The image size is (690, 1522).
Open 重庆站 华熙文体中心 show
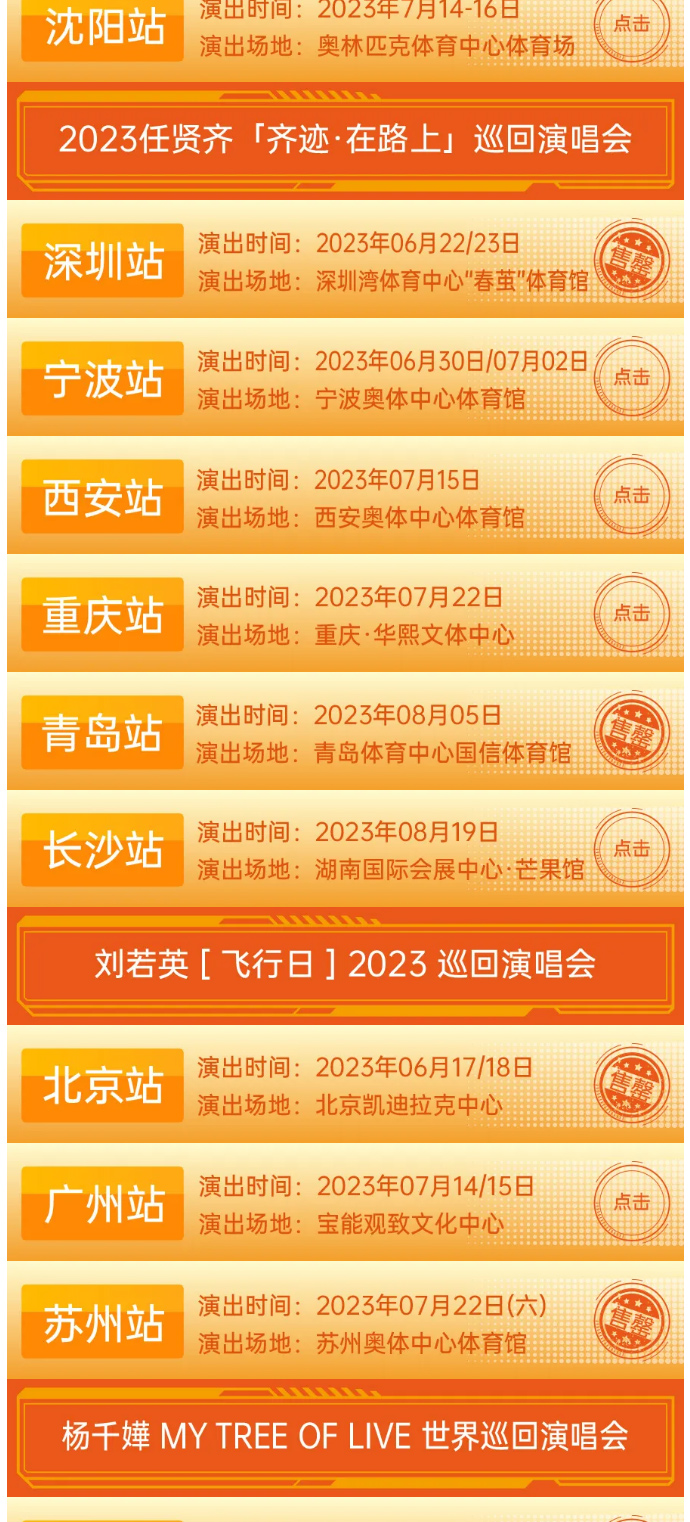pos(631,614)
